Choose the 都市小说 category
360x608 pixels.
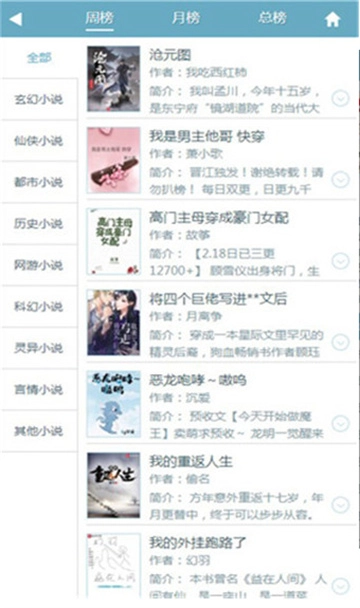click(x=39, y=182)
